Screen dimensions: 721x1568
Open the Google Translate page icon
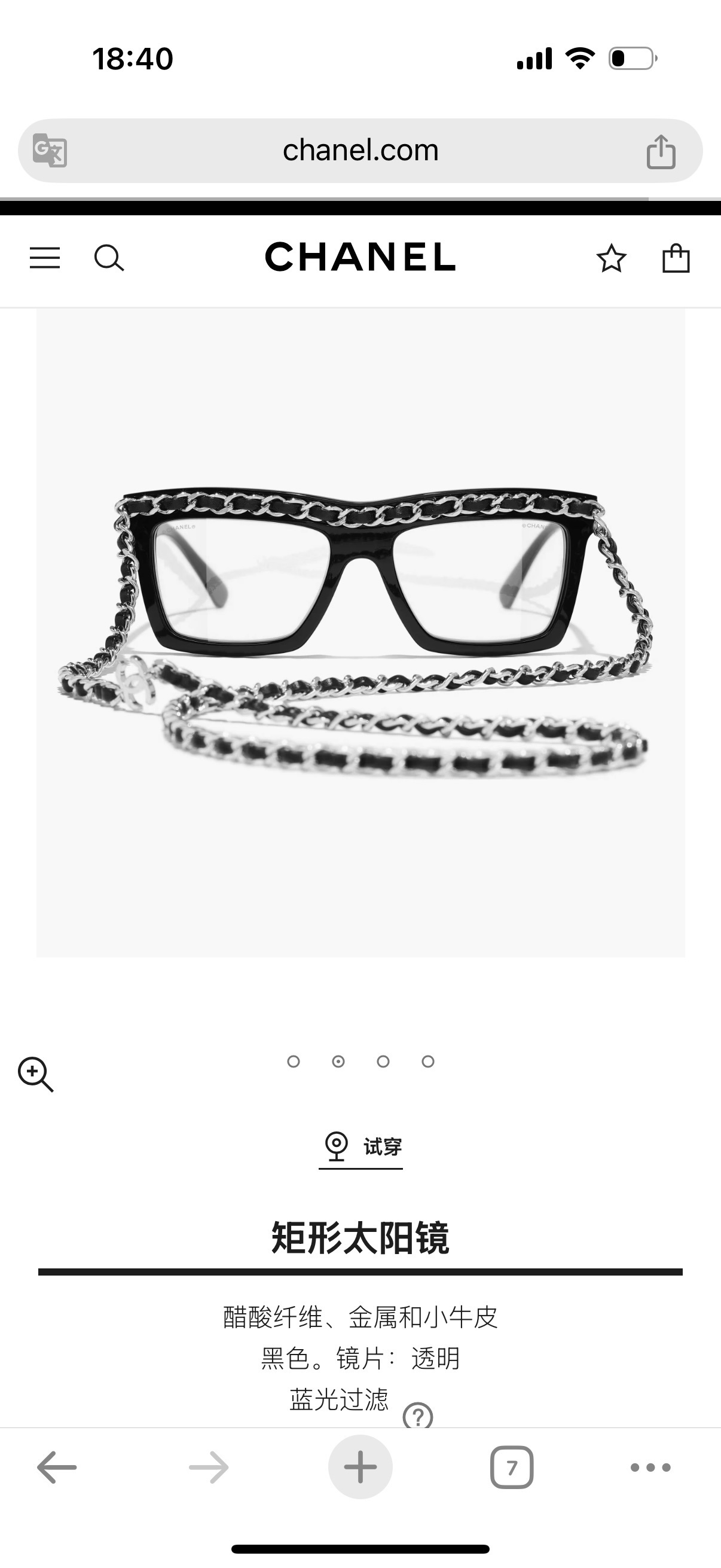tap(51, 150)
